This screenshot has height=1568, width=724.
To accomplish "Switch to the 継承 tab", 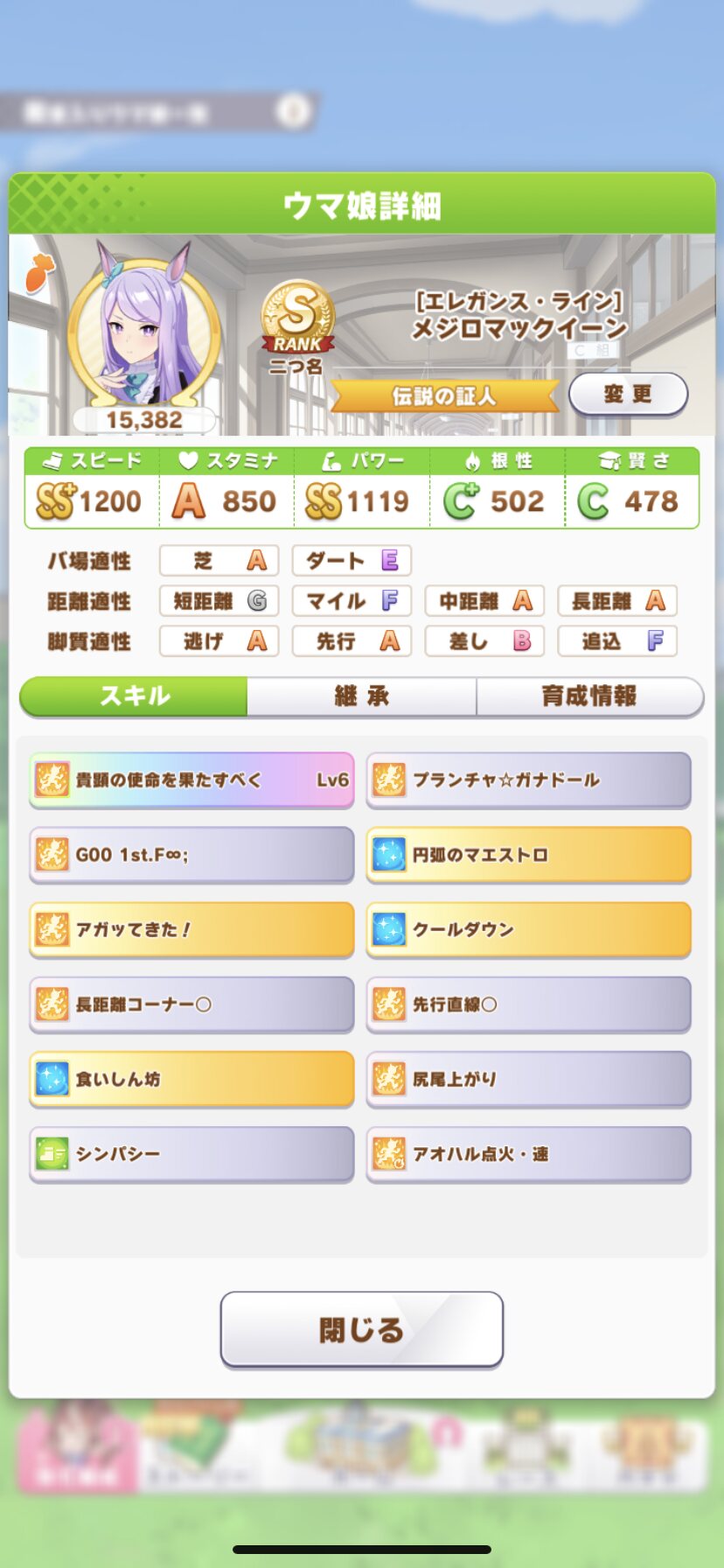I will 361,696.
